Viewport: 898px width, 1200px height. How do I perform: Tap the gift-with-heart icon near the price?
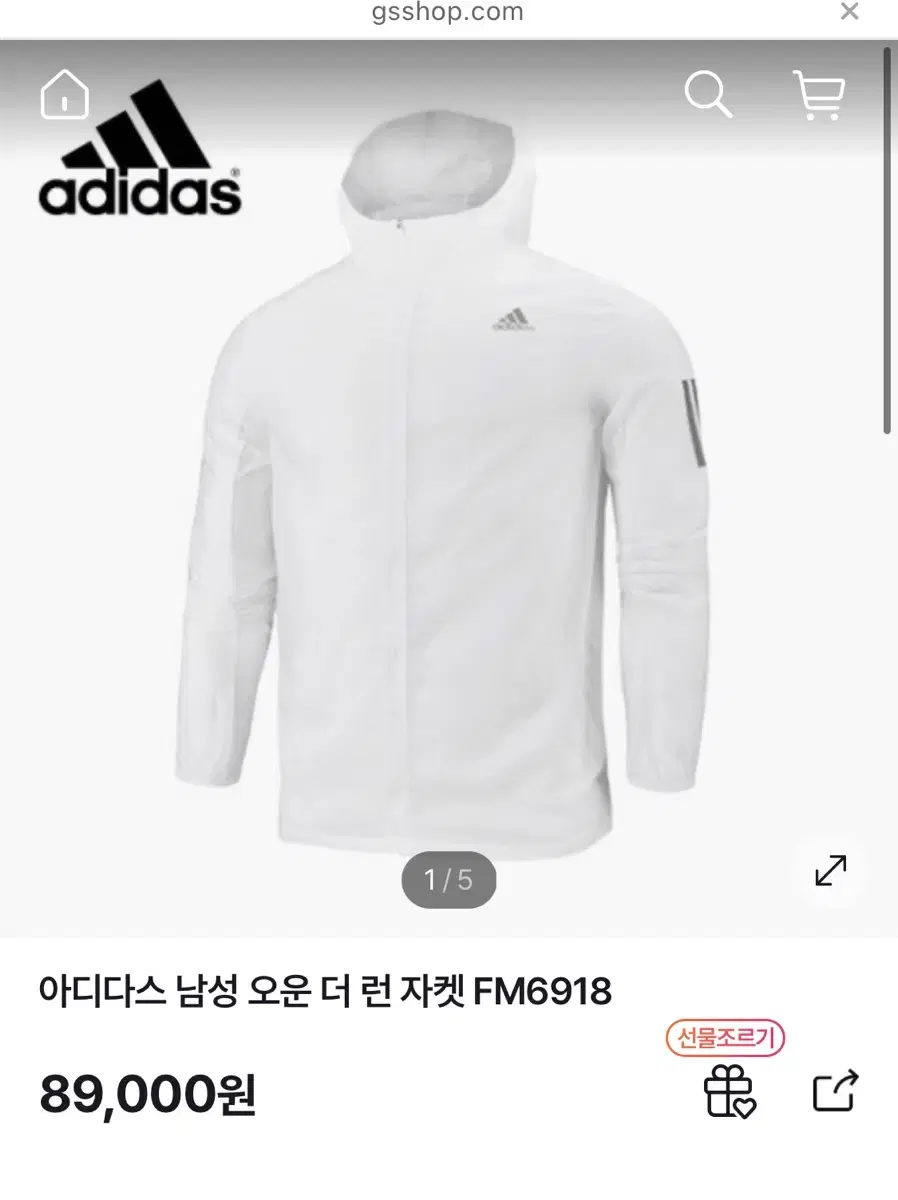click(729, 1090)
